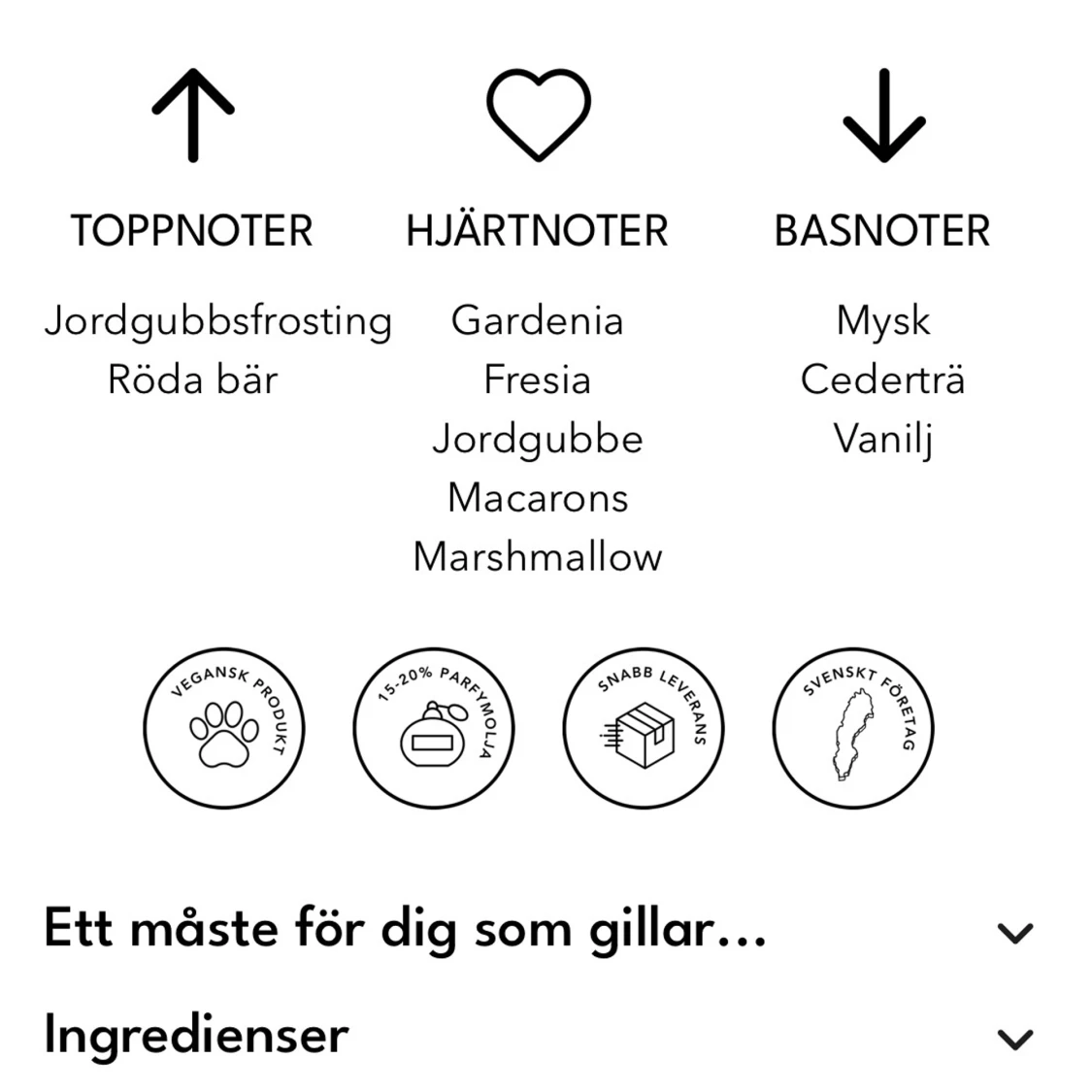Expand the 'Ett måste för dig som gillar…' section

click(x=1014, y=933)
